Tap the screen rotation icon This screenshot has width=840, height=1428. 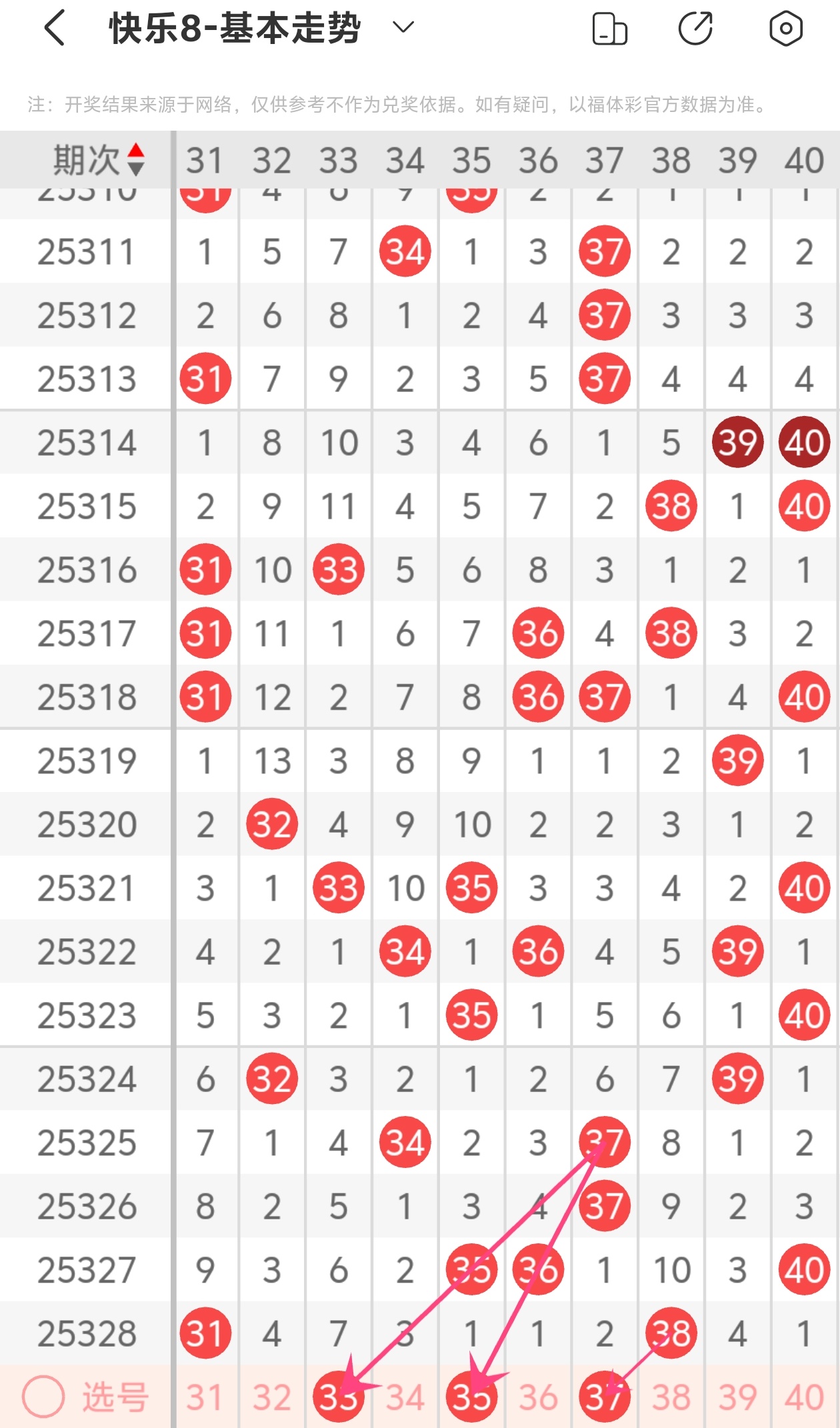[609, 29]
